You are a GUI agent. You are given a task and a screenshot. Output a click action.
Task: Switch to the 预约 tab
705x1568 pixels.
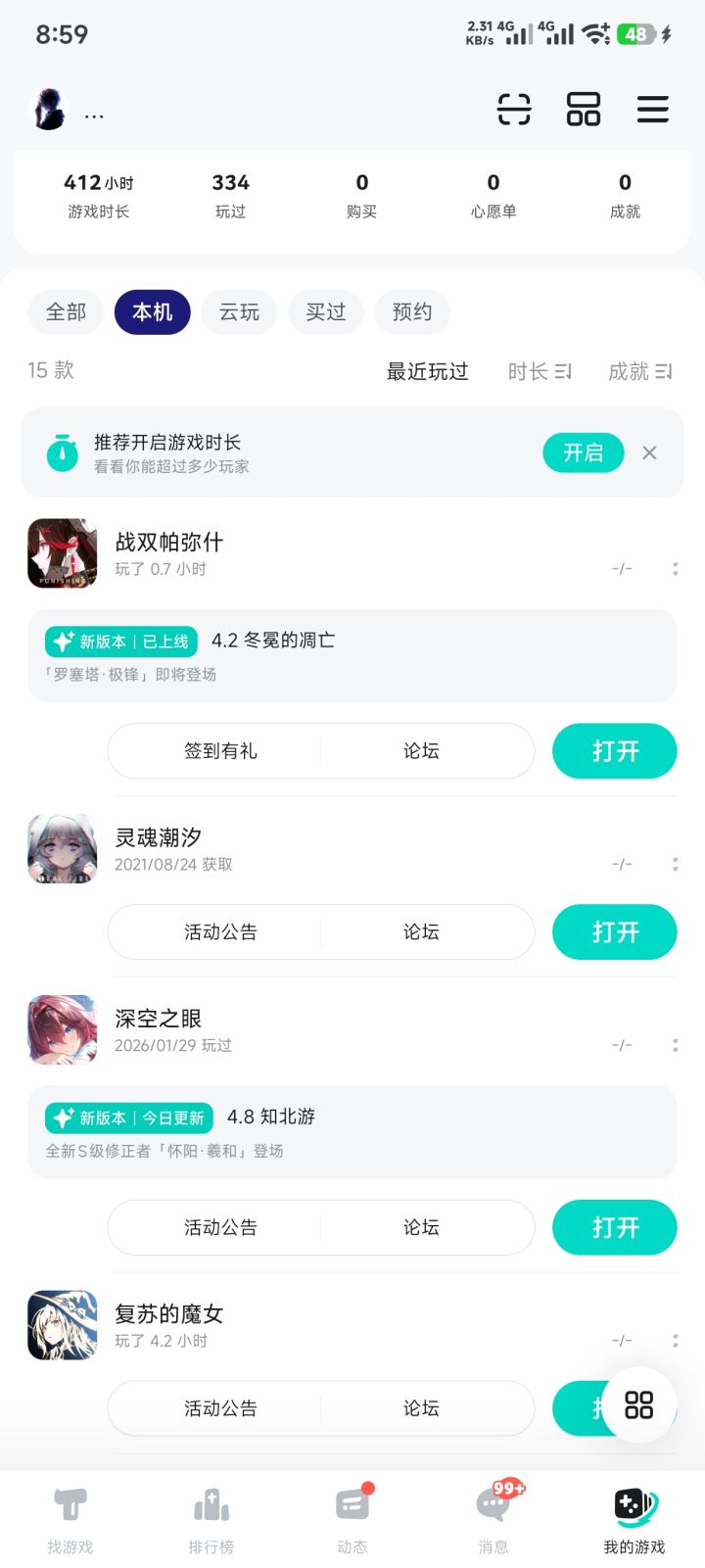(x=412, y=311)
